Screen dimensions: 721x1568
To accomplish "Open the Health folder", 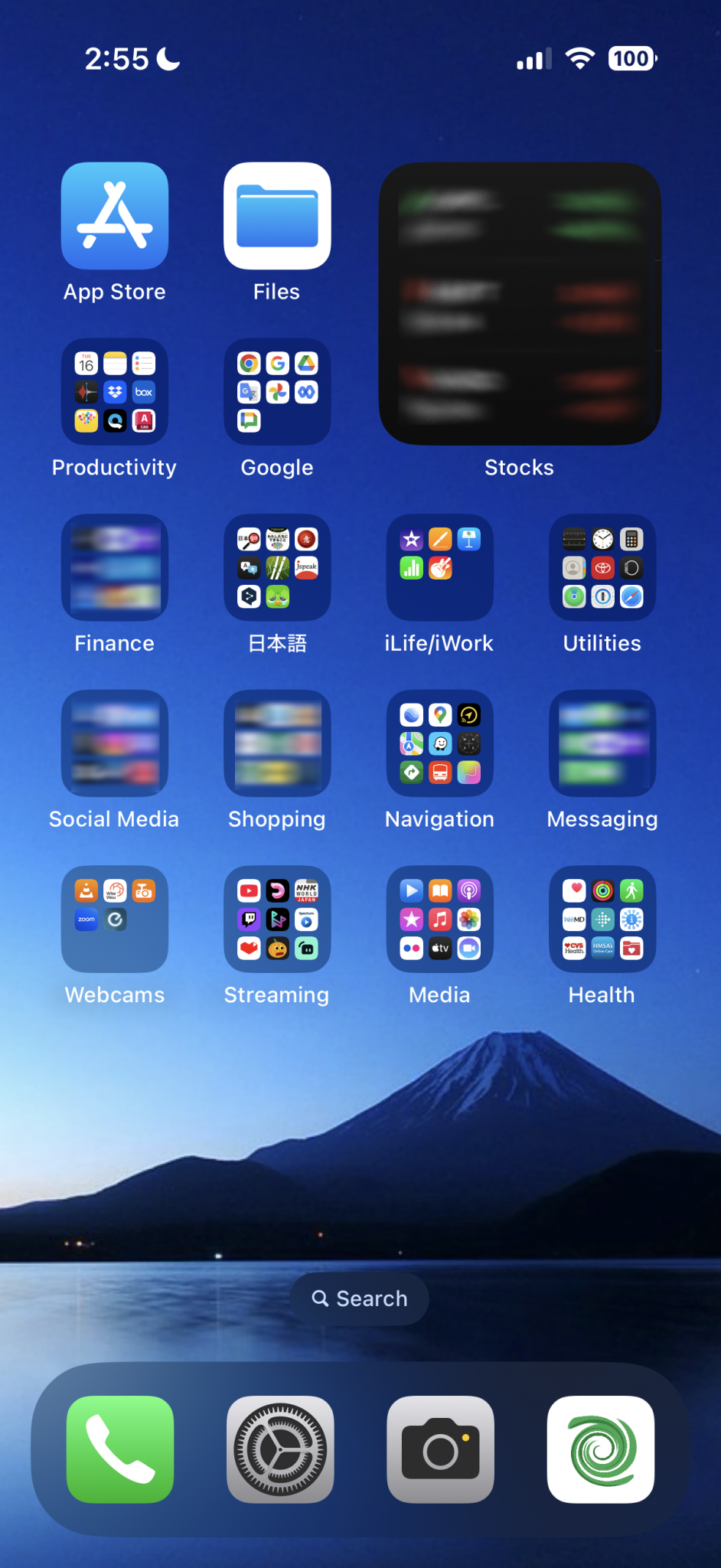I will click(602, 919).
